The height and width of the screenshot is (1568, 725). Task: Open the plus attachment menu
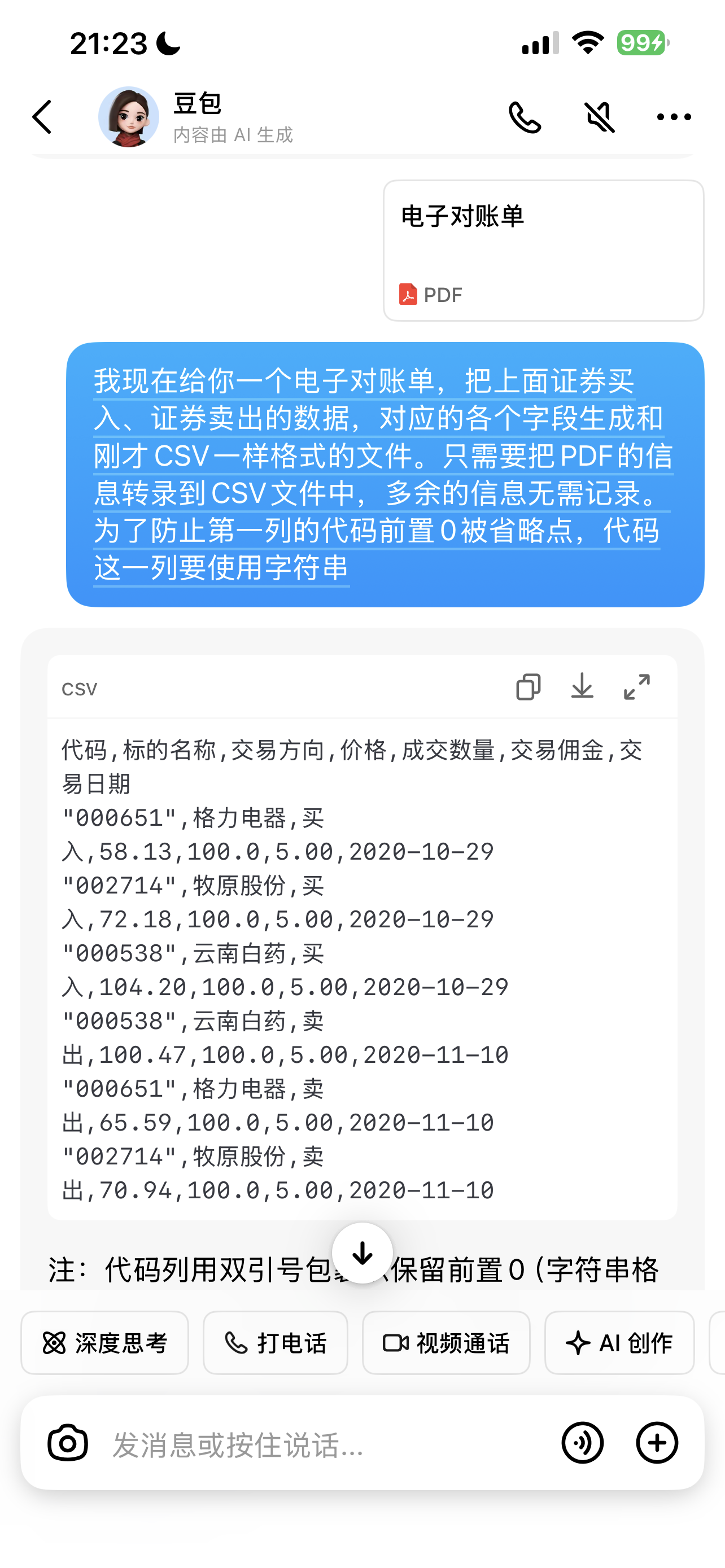point(657,1442)
